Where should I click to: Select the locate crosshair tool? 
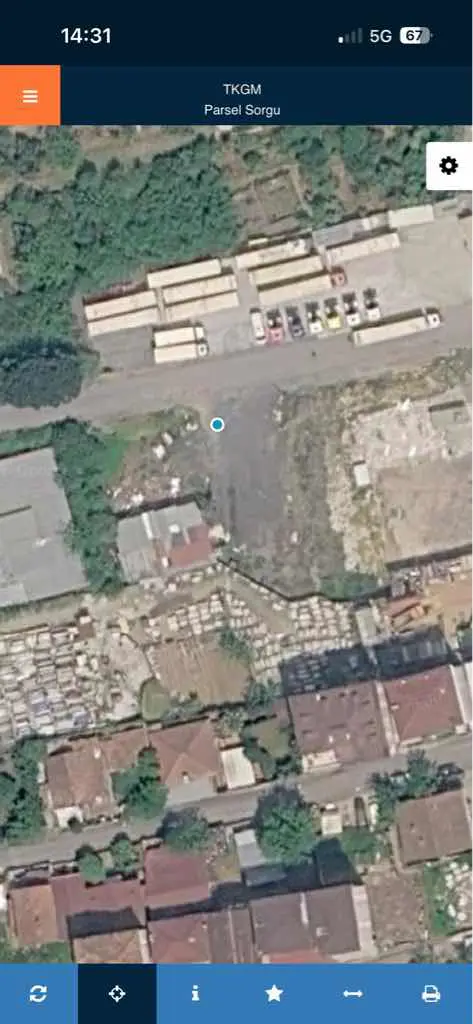tap(117, 994)
